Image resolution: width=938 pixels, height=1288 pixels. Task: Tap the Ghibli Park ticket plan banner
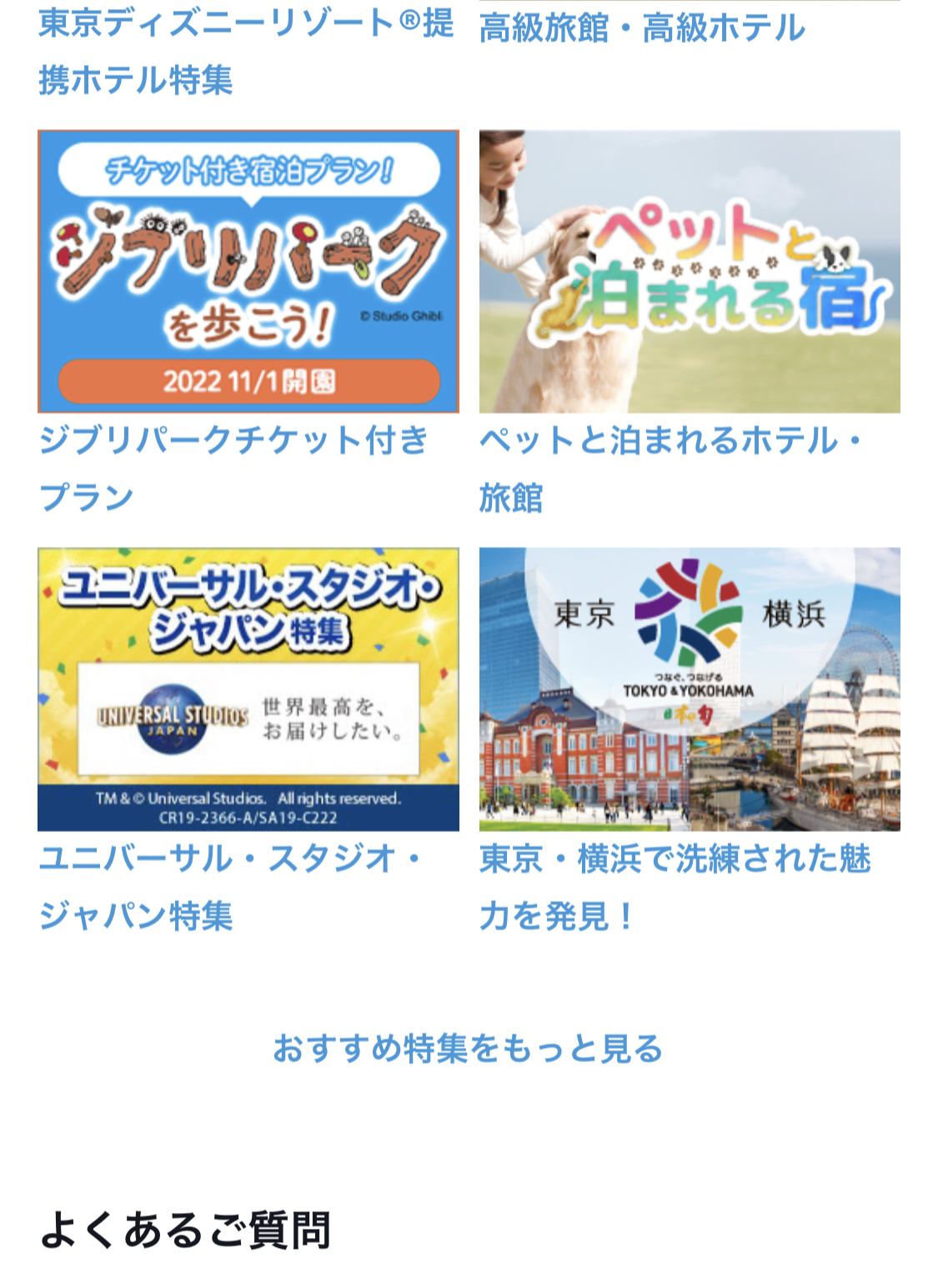click(x=248, y=271)
